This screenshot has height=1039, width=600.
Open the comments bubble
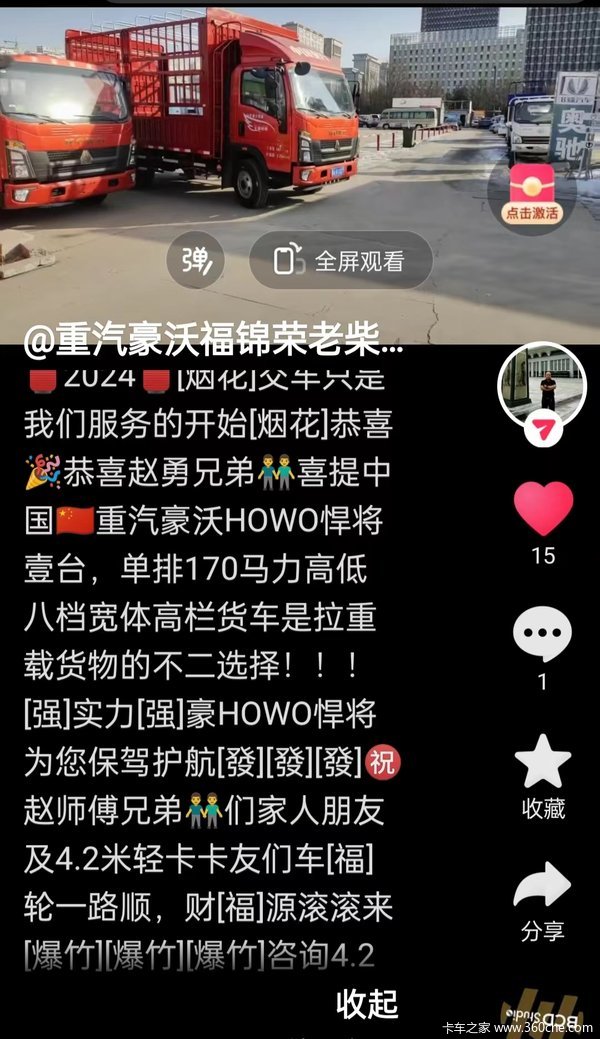point(542,633)
